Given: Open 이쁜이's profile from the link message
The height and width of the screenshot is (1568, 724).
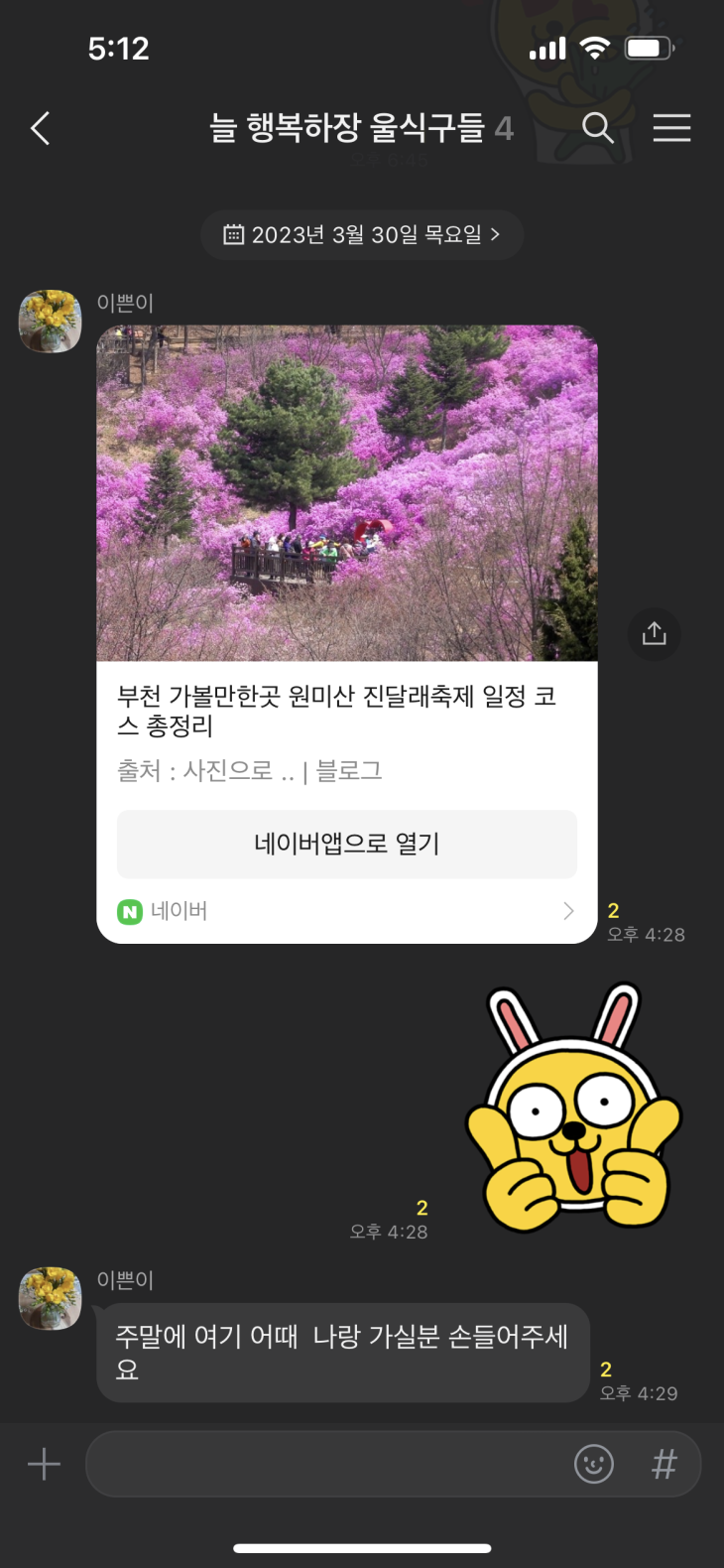Looking at the screenshot, I should [50, 321].
